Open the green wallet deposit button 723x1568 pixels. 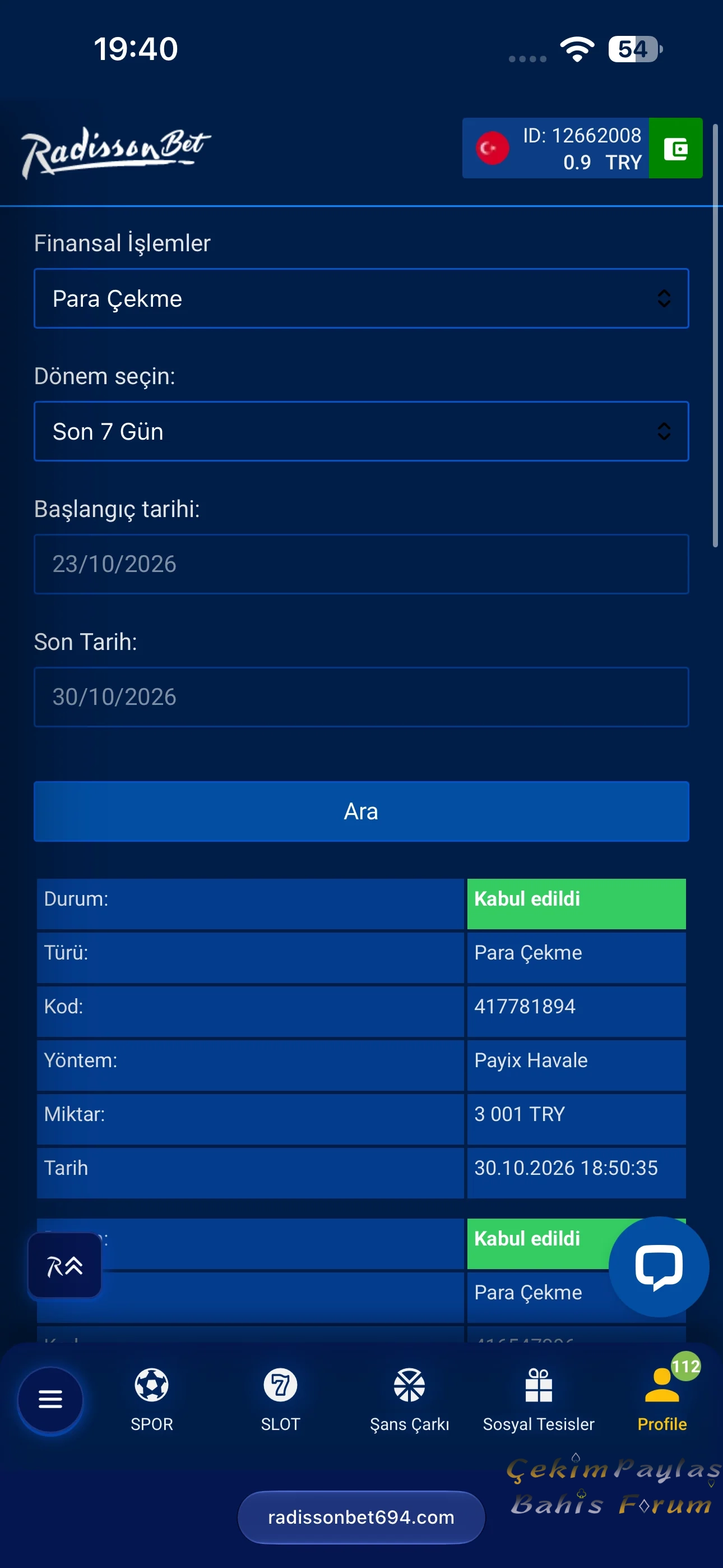pos(675,148)
